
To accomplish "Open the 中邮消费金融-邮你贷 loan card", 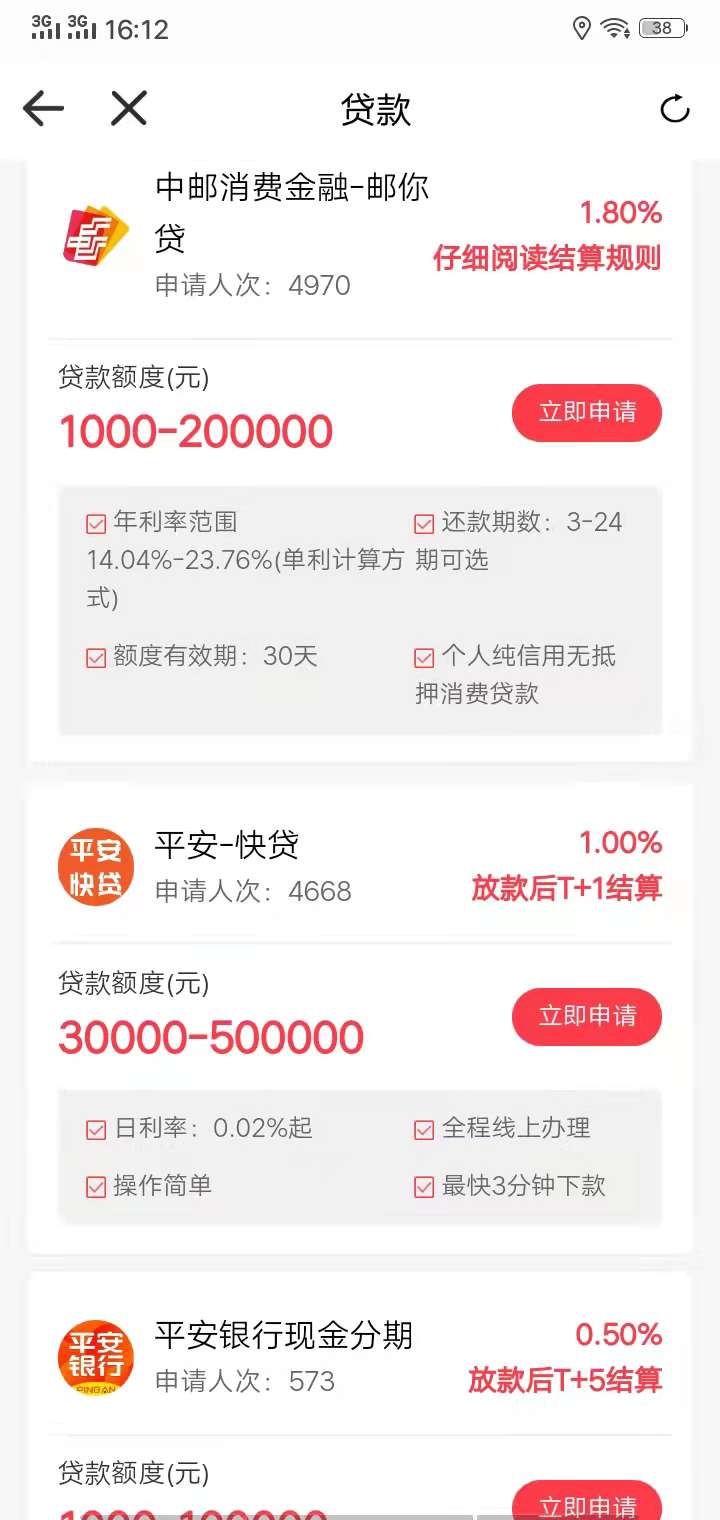I will point(360,460).
